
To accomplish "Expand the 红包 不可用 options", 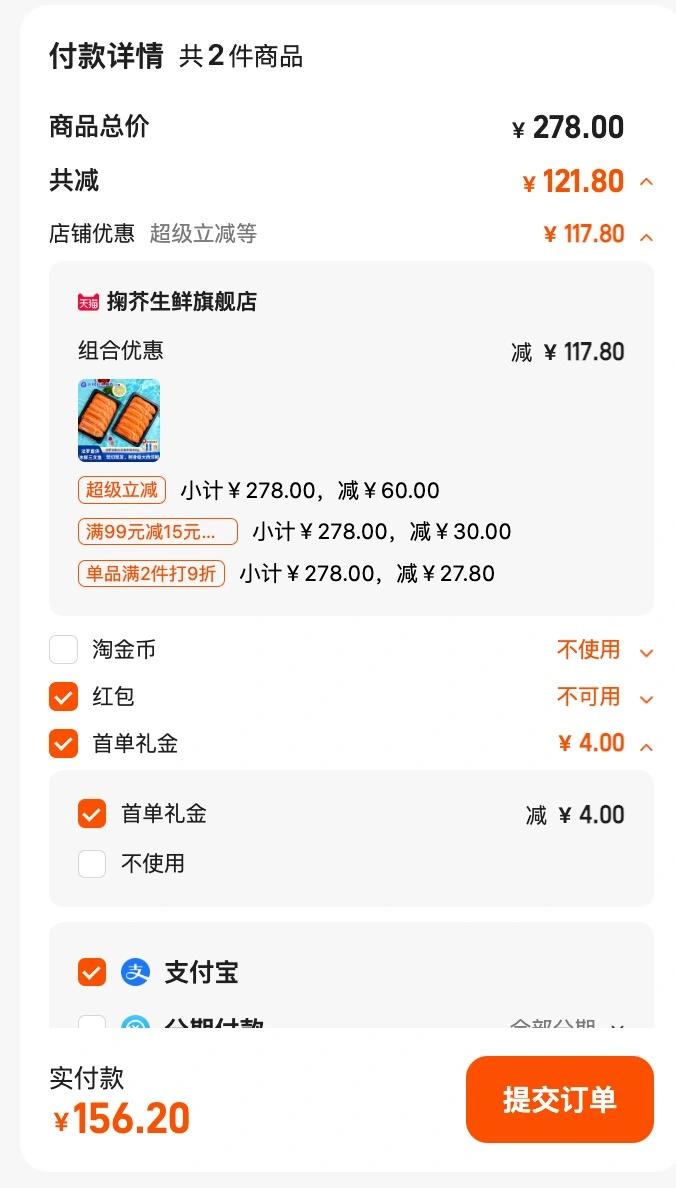I will tap(646, 699).
